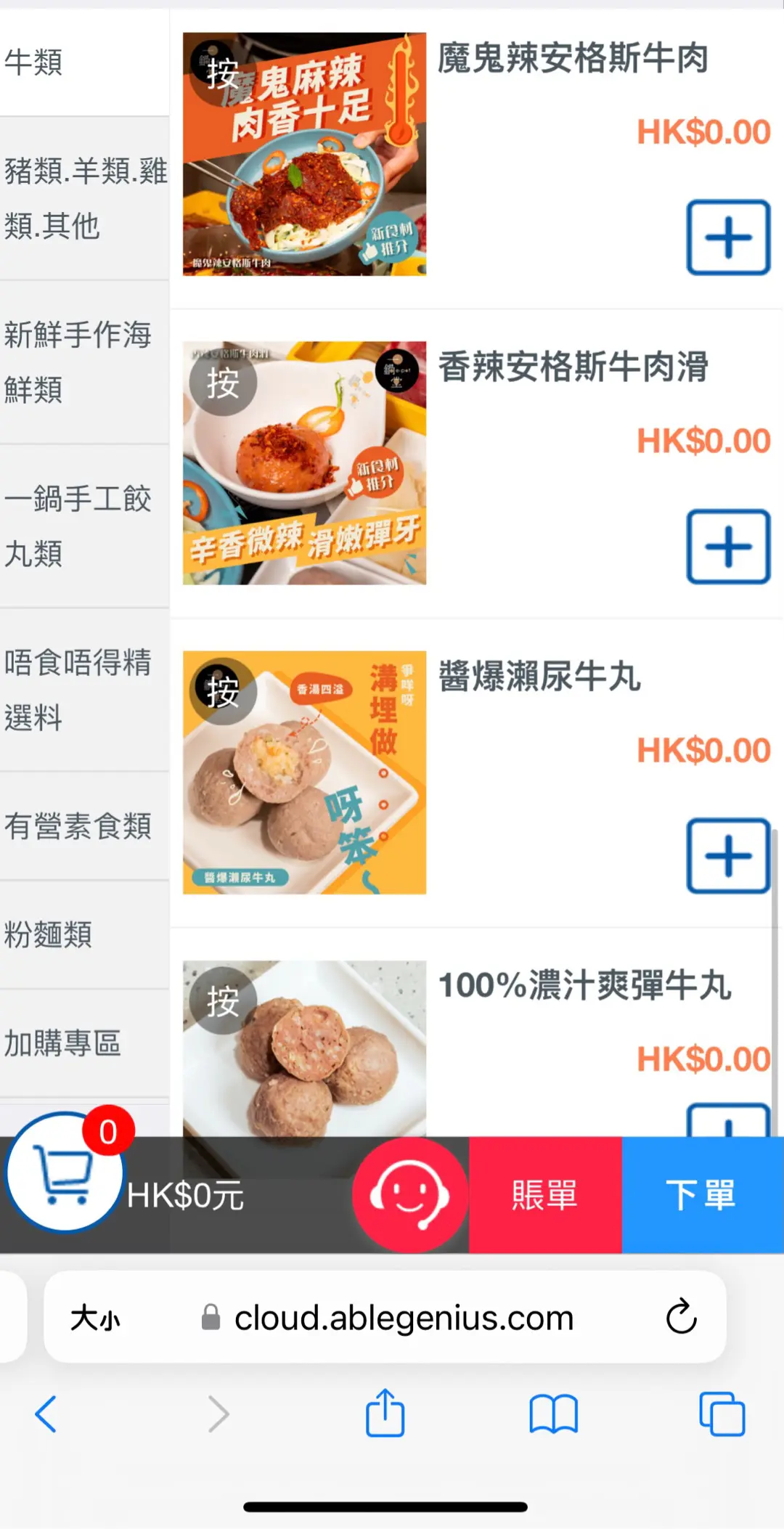Place the order with 下單
This screenshot has width=784, height=1529.
702,1195
